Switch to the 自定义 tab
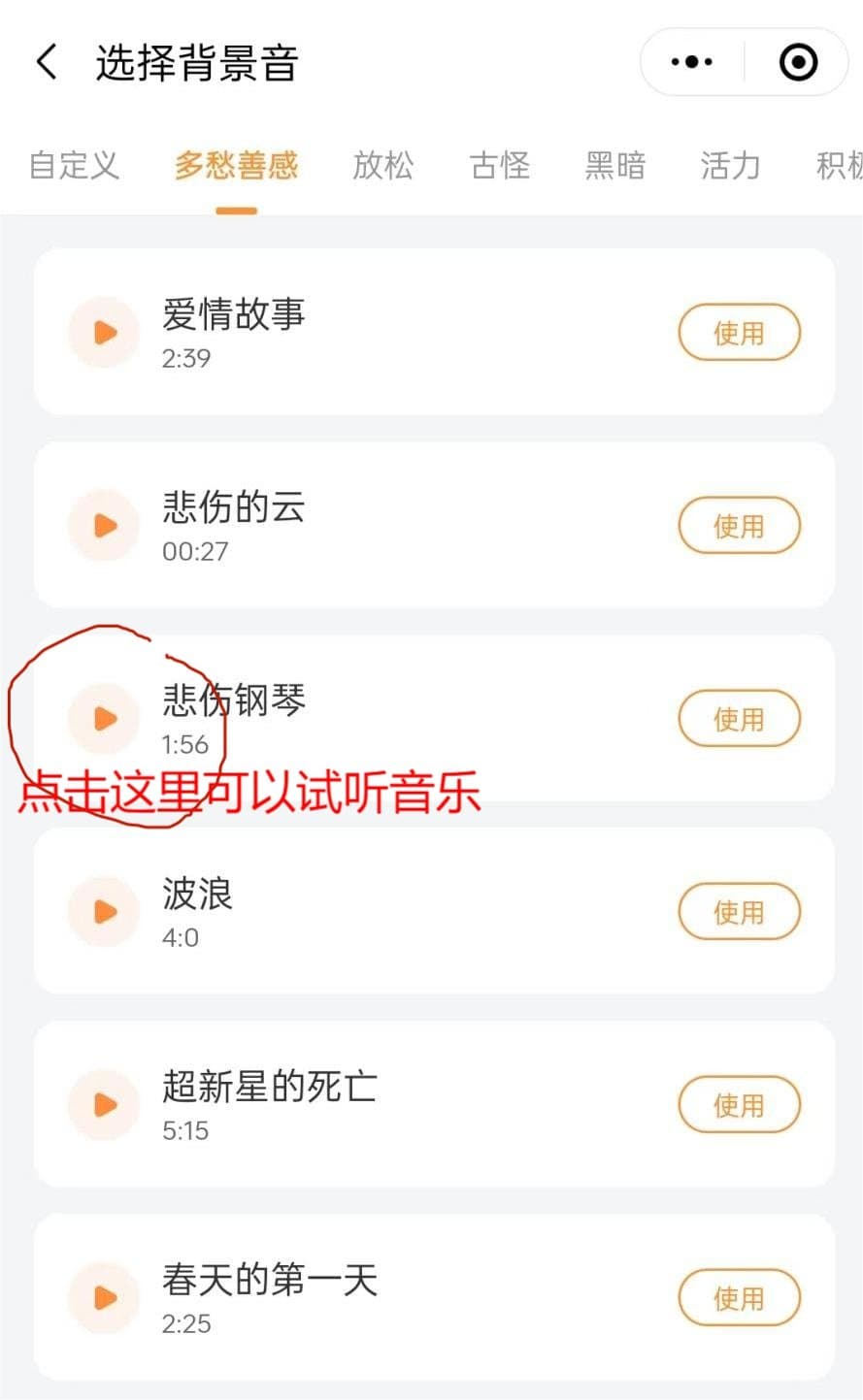The width and height of the screenshot is (863, 1400). [74, 167]
